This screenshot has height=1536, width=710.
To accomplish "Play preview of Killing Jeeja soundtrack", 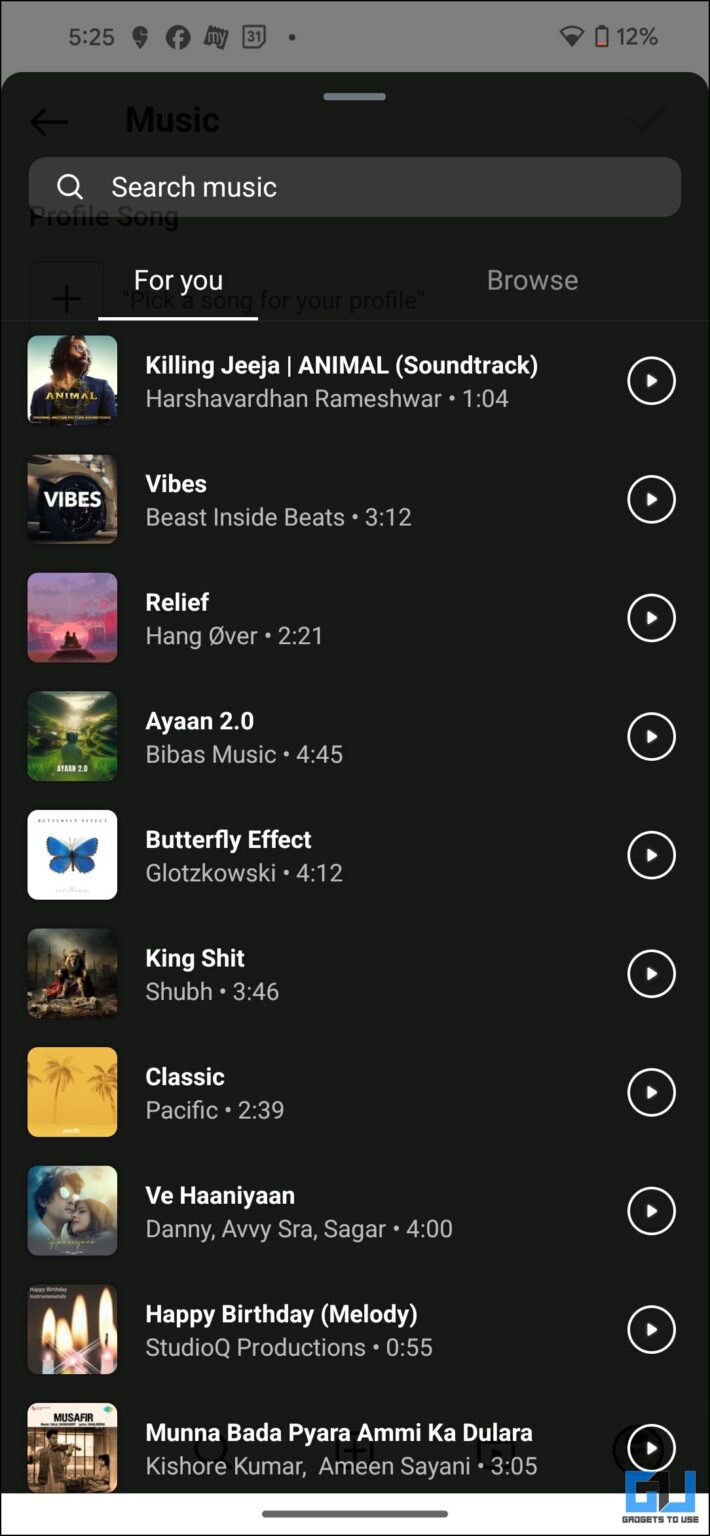I will [x=651, y=381].
